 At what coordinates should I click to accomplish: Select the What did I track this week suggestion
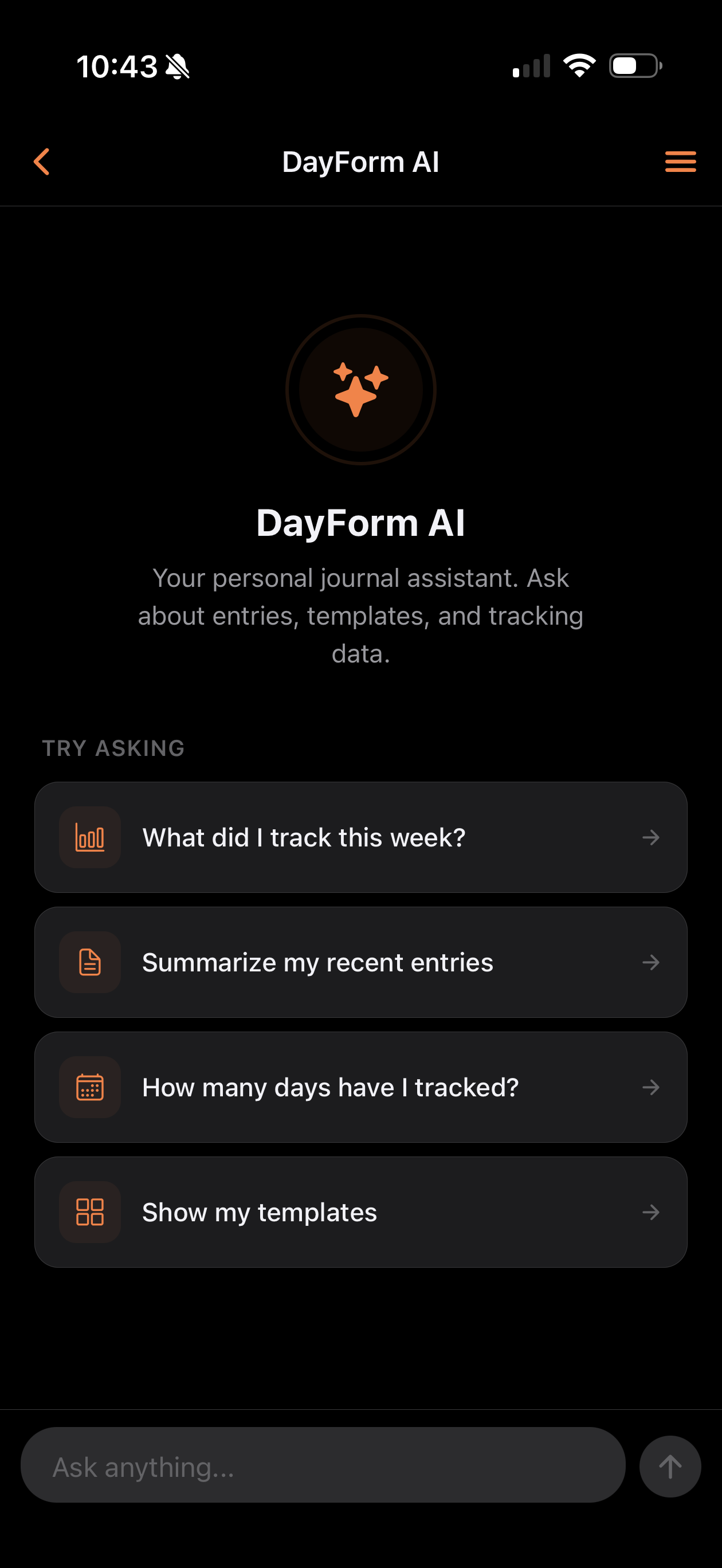pos(360,837)
